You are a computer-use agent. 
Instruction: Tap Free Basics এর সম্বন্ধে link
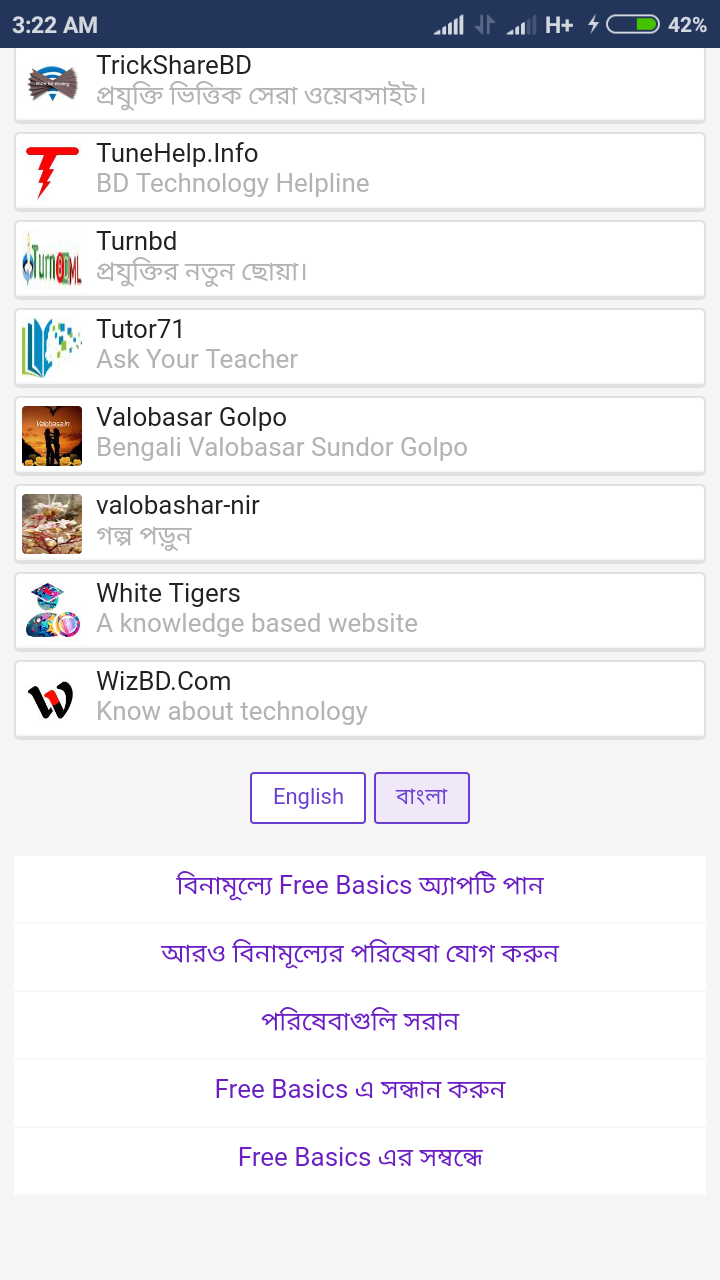click(360, 1158)
